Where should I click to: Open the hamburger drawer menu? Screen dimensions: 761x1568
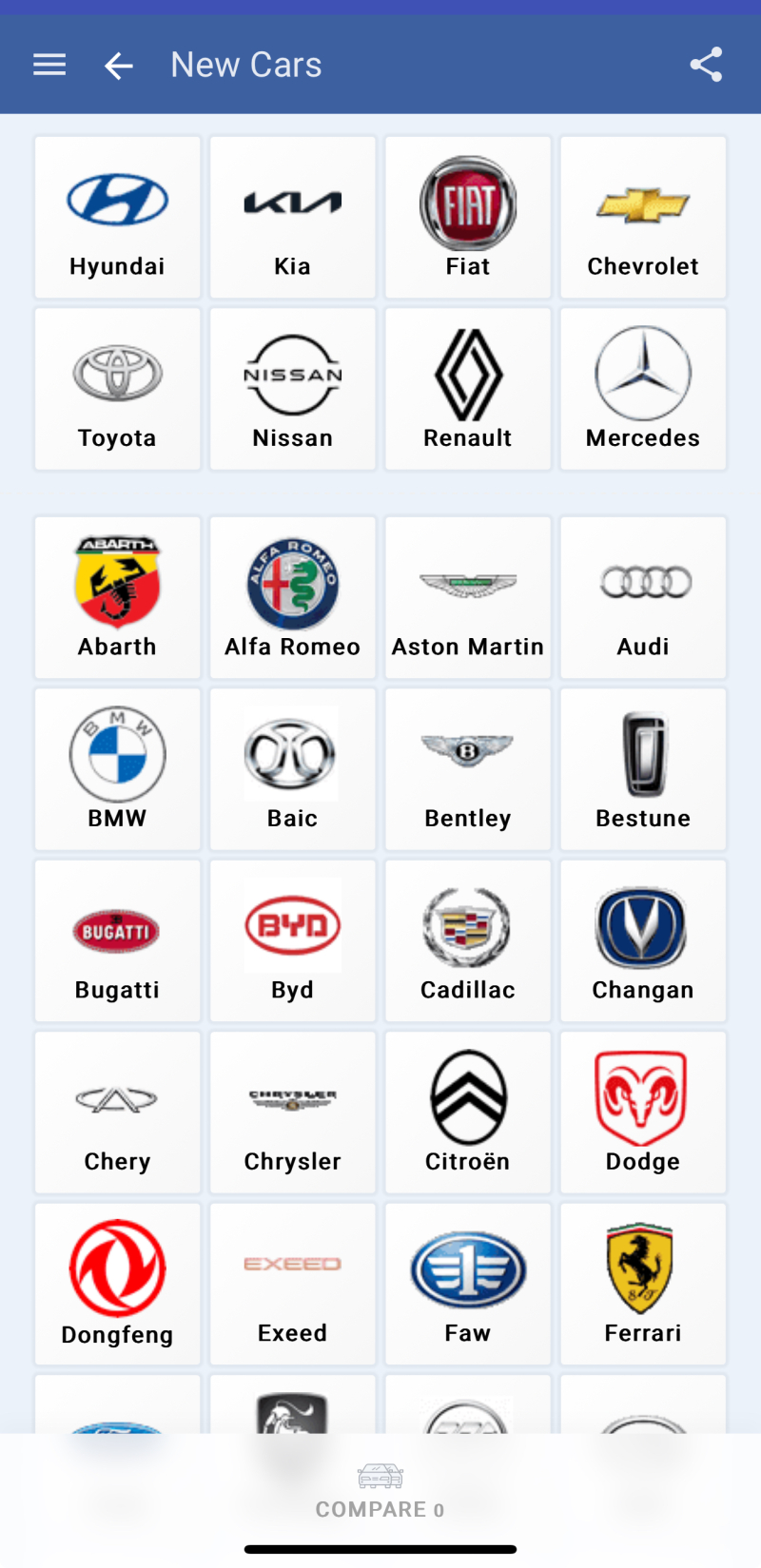49,65
